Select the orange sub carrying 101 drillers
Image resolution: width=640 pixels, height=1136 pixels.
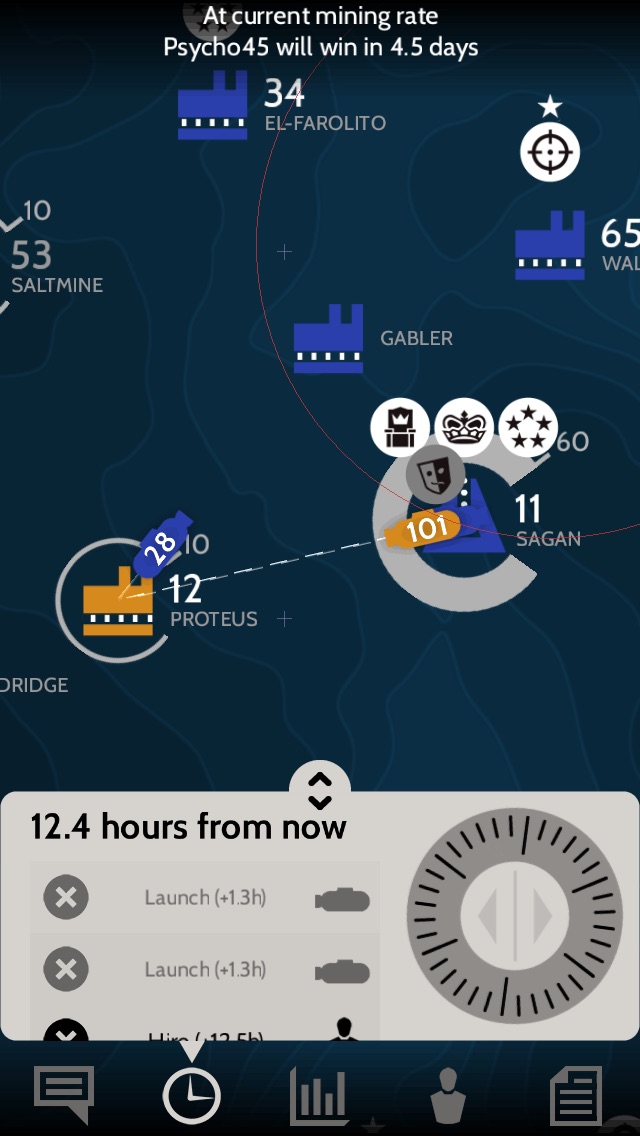point(424,529)
